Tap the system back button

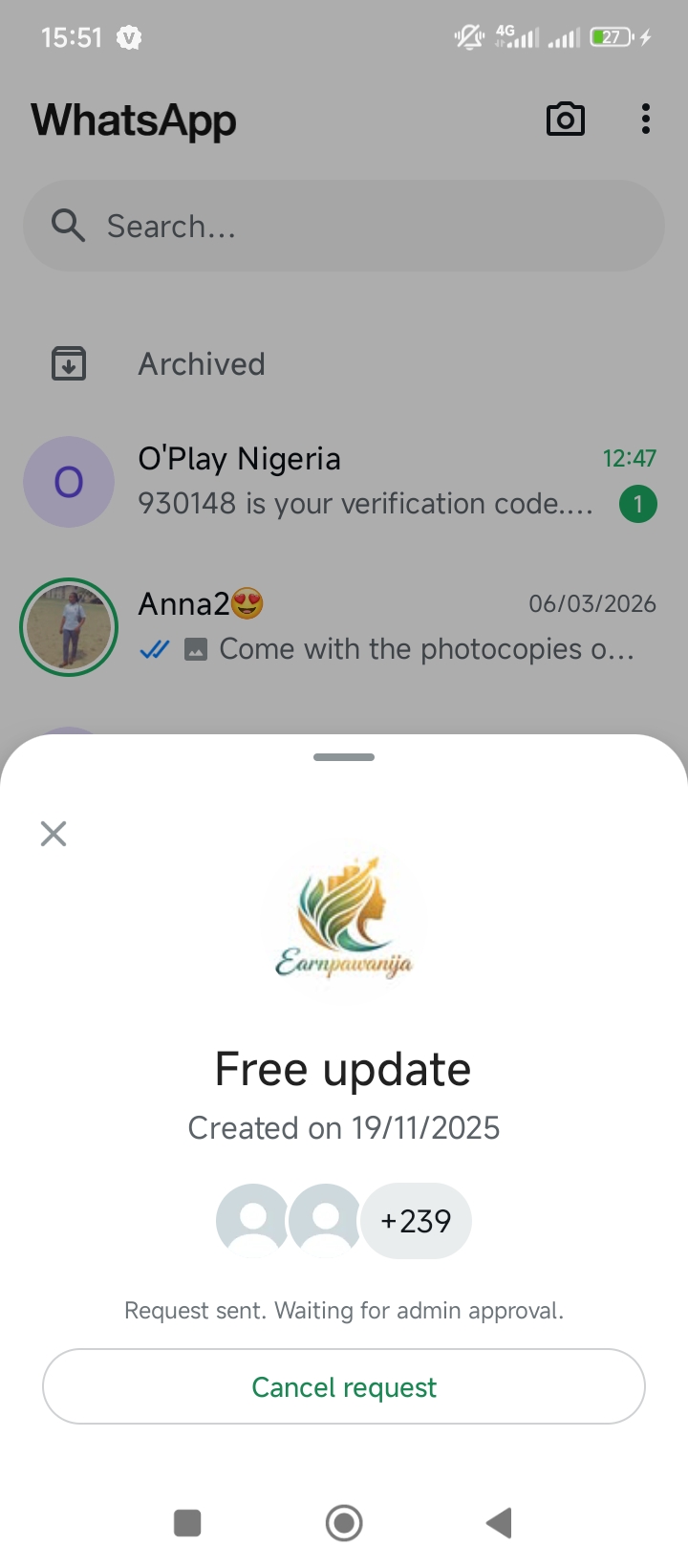pyautogui.click(x=500, y=1523)
